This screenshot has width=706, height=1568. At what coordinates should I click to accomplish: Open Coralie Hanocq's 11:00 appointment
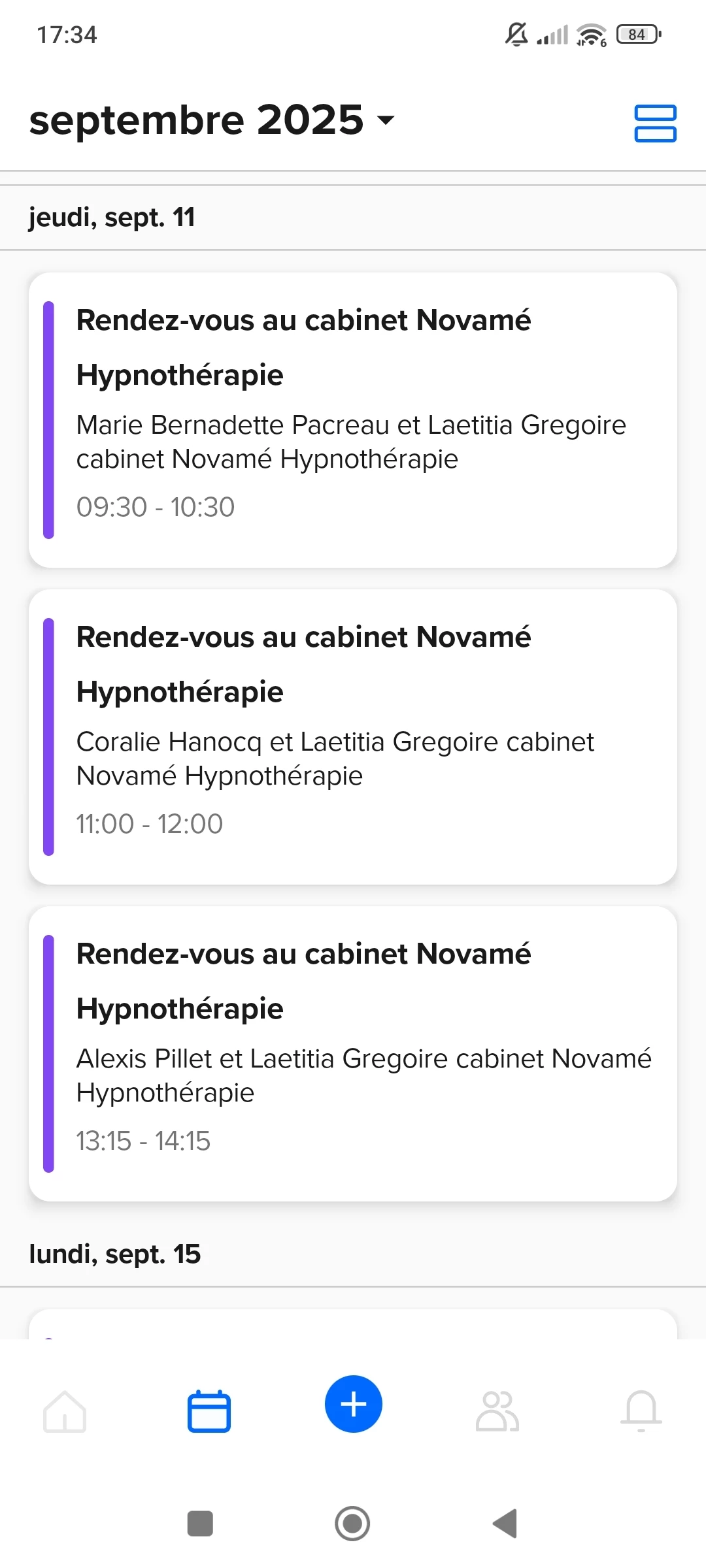pyautogui.click(x=353, y=737)
